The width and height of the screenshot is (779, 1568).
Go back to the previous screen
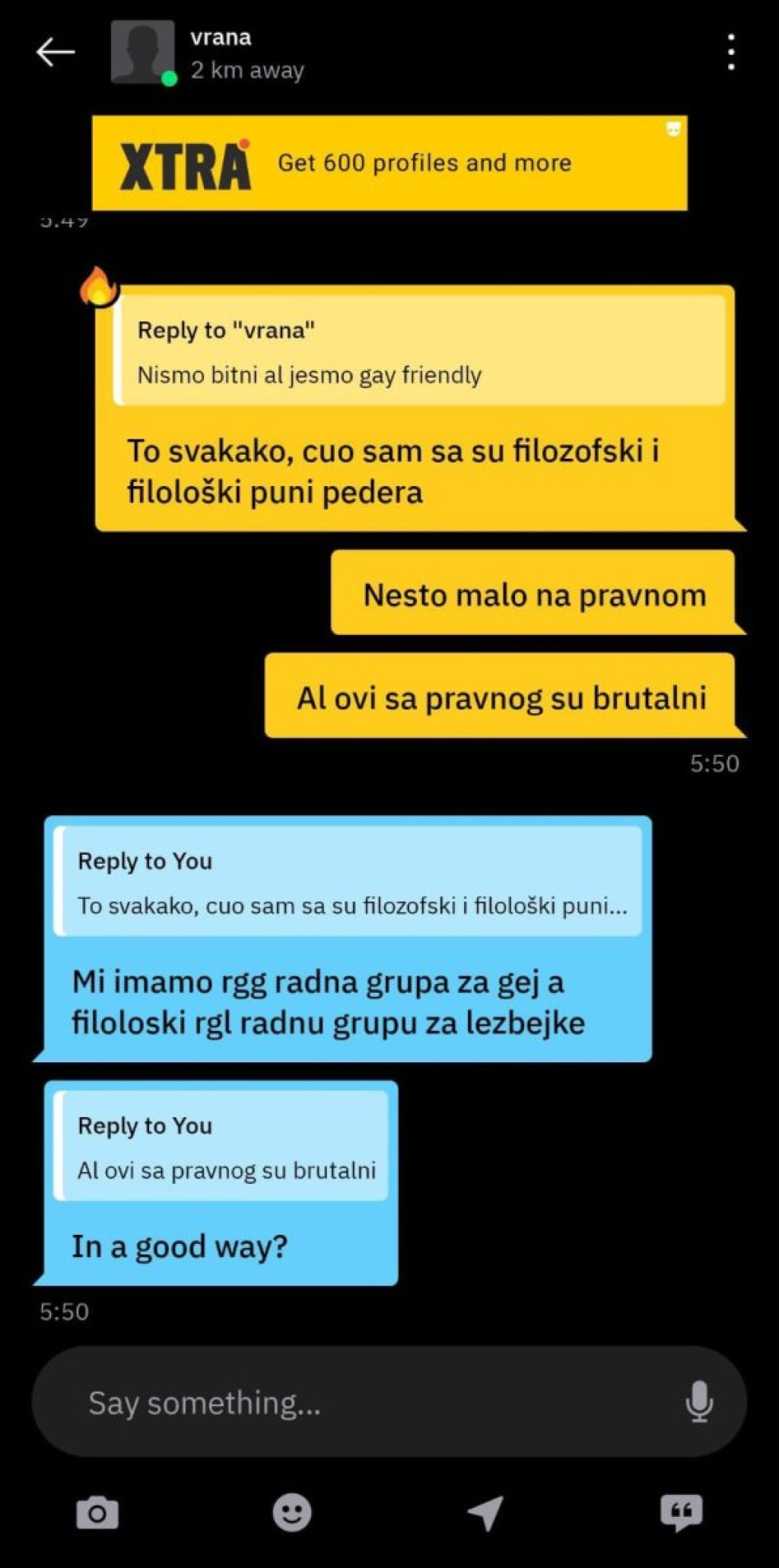pos(56,52)
